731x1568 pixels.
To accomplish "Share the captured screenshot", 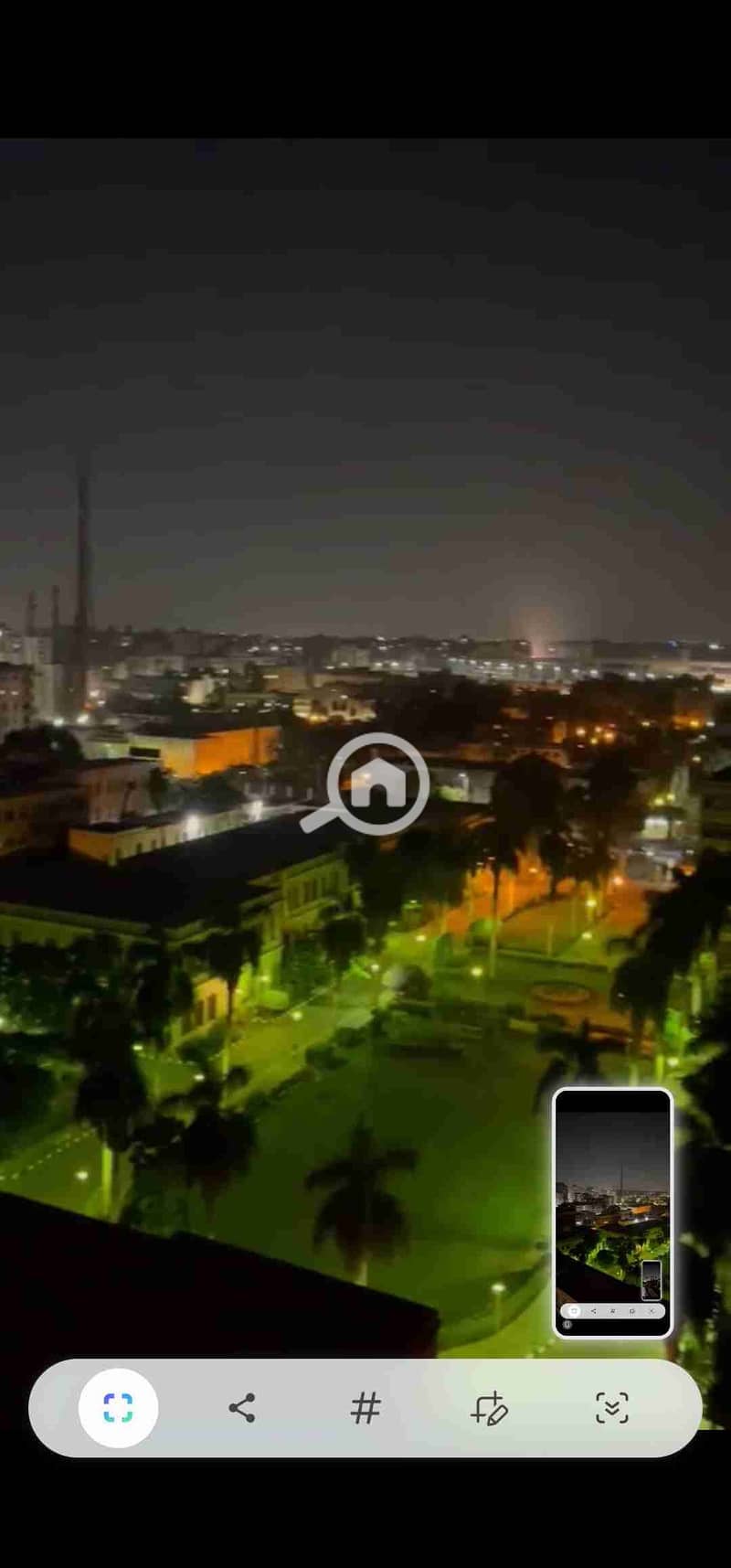I will pyautogui.click(x=241, y=1407).
